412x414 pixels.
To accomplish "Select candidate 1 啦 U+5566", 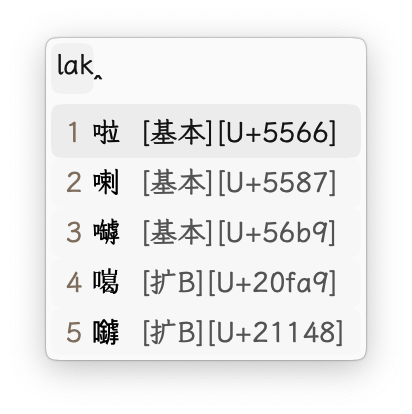I will pyautogui.click(x=206, y=131).
